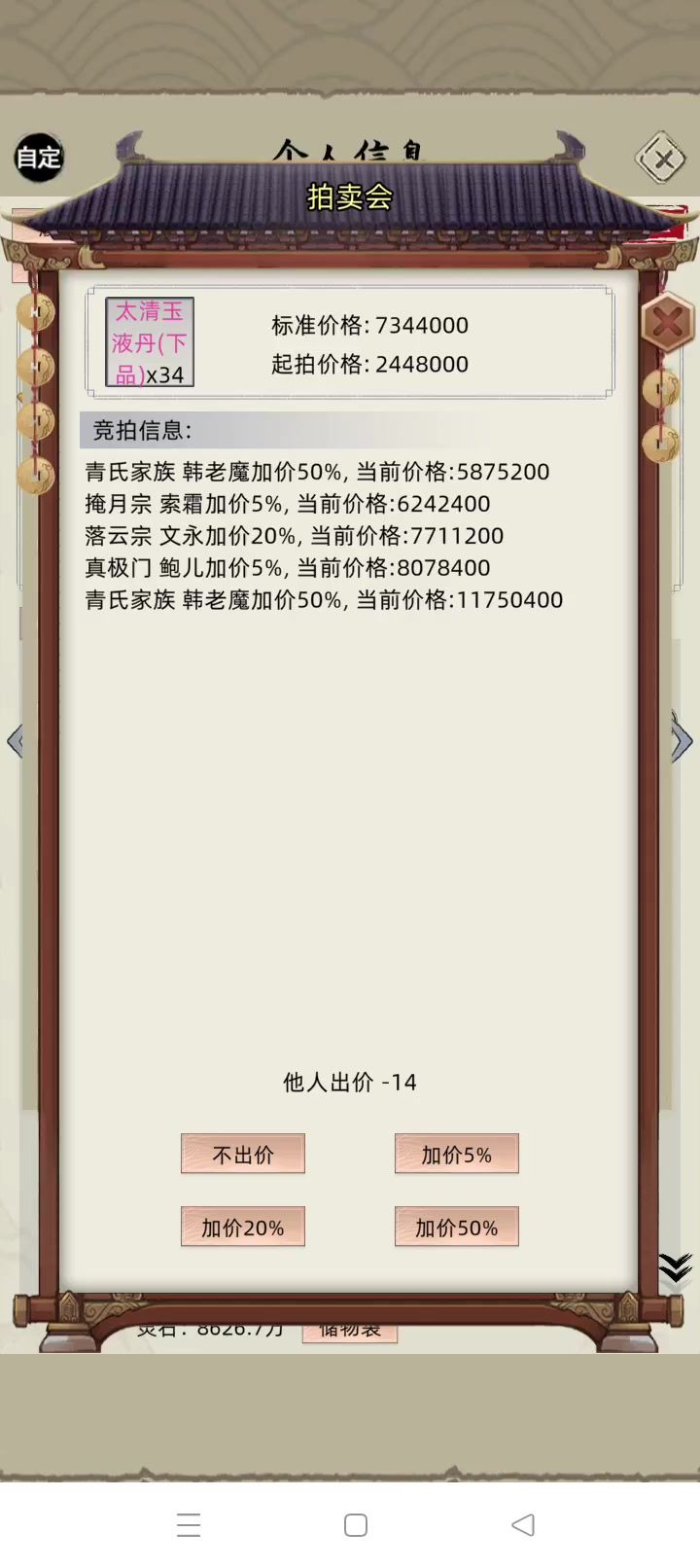700x1568 pixels.
Task: Tap the 自定 custom button
Action: tap(39, 157)
